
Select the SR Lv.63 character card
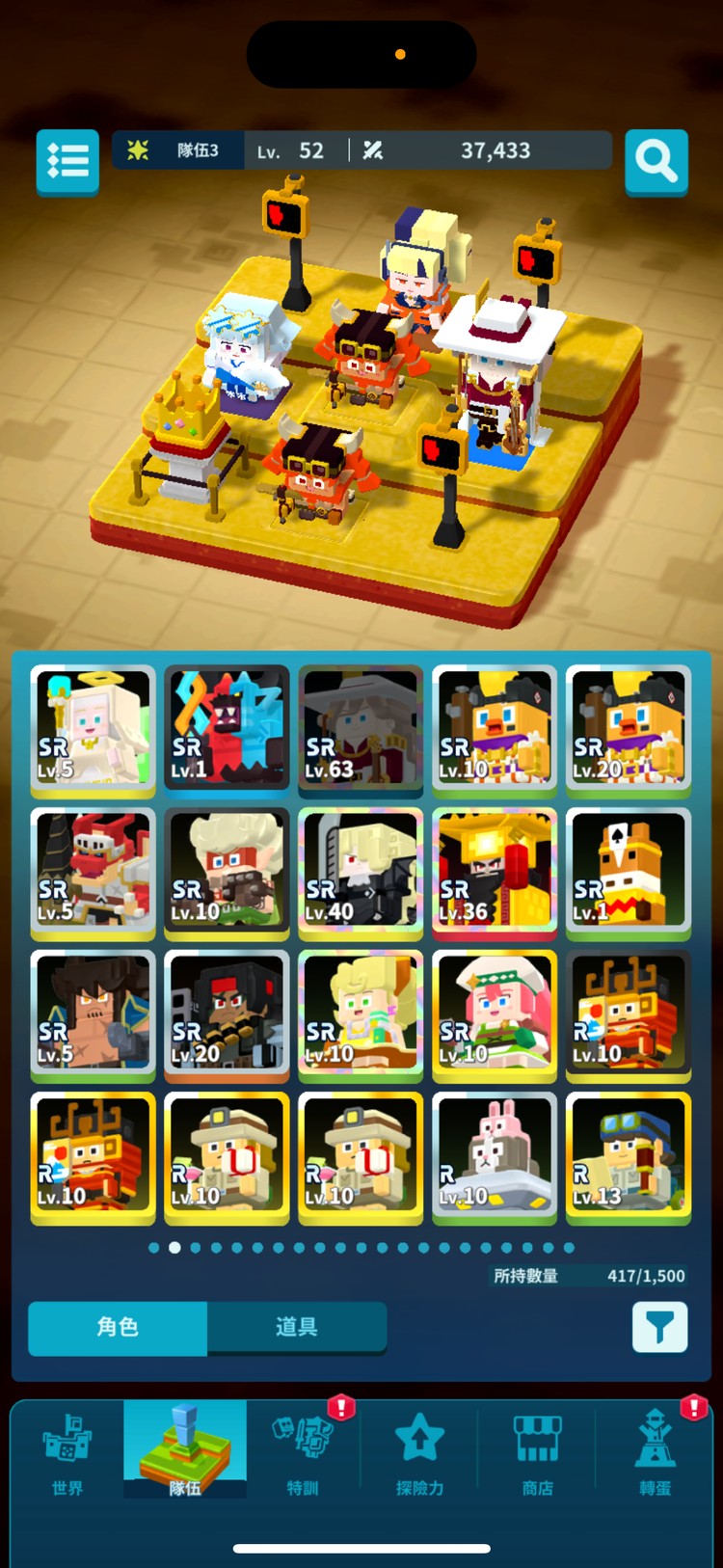click(x=361, y=729)
